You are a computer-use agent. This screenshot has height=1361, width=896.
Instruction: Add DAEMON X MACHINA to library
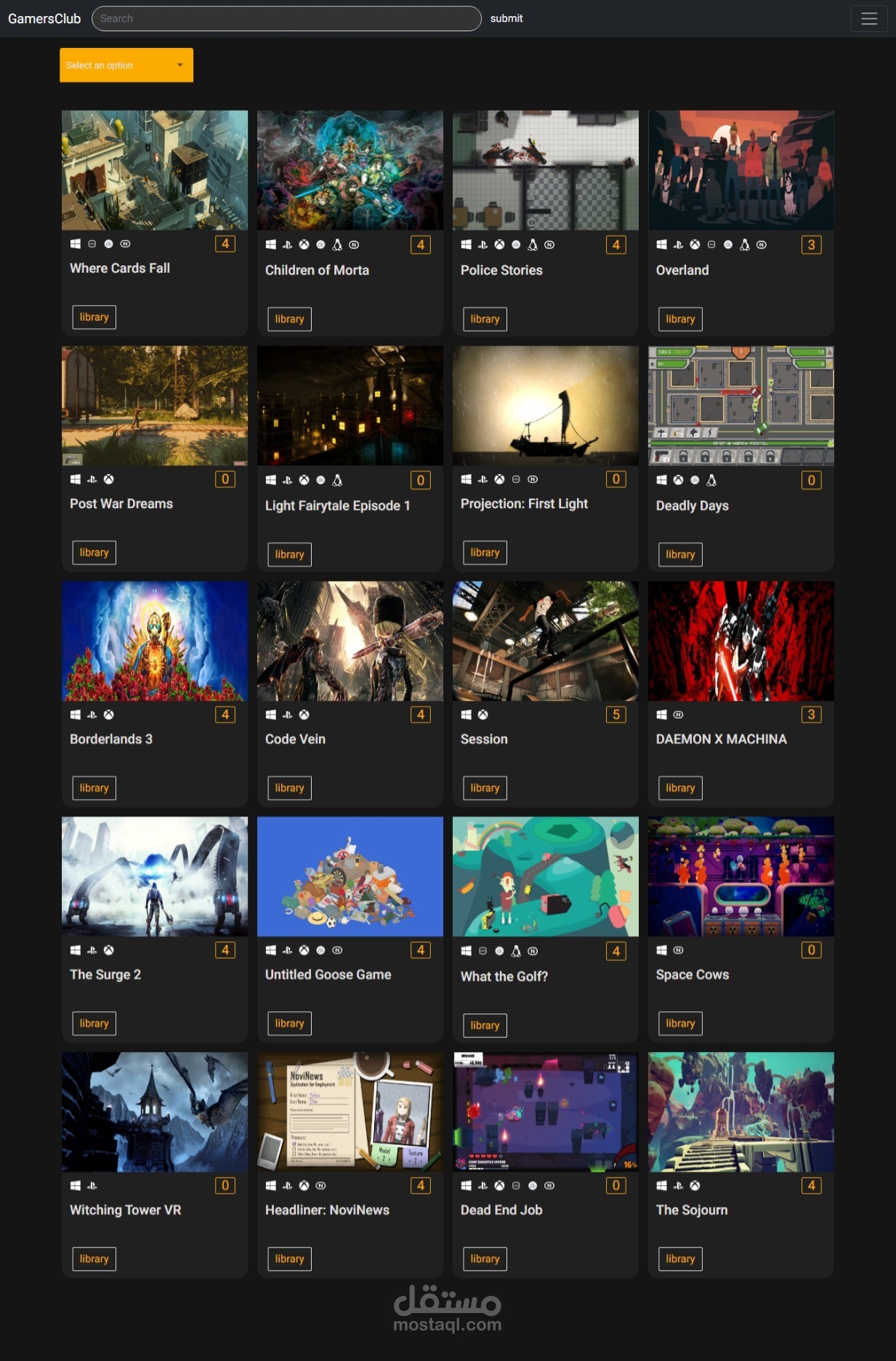680,788
